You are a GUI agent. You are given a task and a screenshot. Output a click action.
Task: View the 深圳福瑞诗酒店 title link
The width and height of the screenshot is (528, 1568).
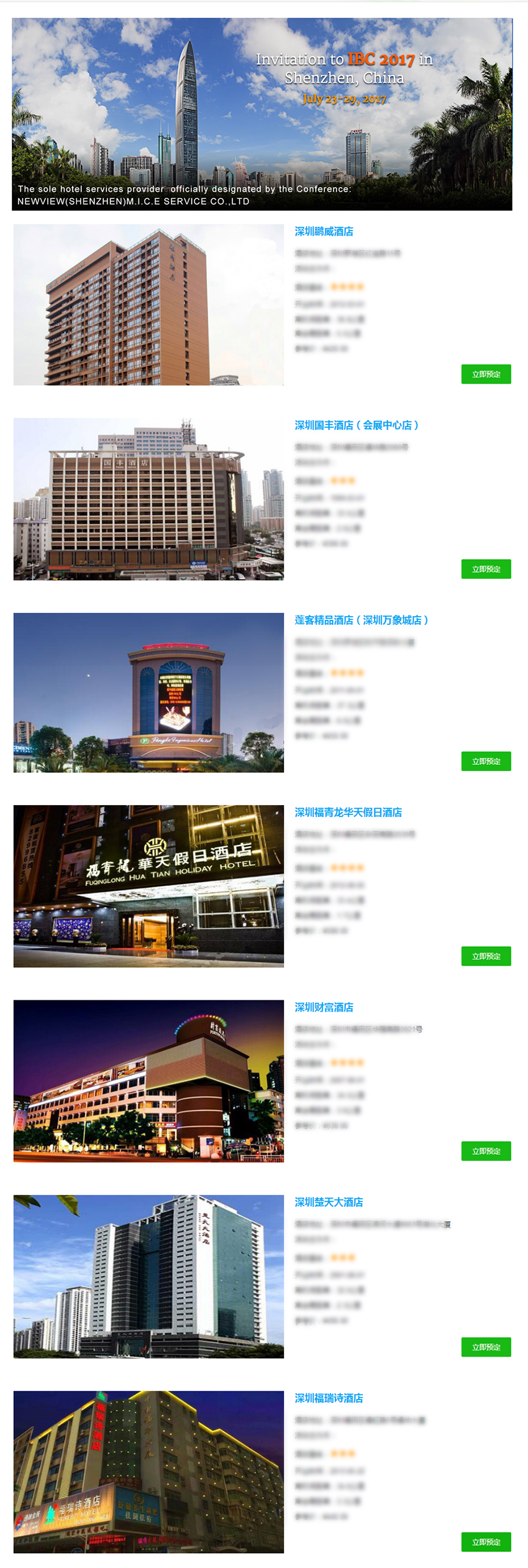pyautogui.click(x=329, y=1398)
